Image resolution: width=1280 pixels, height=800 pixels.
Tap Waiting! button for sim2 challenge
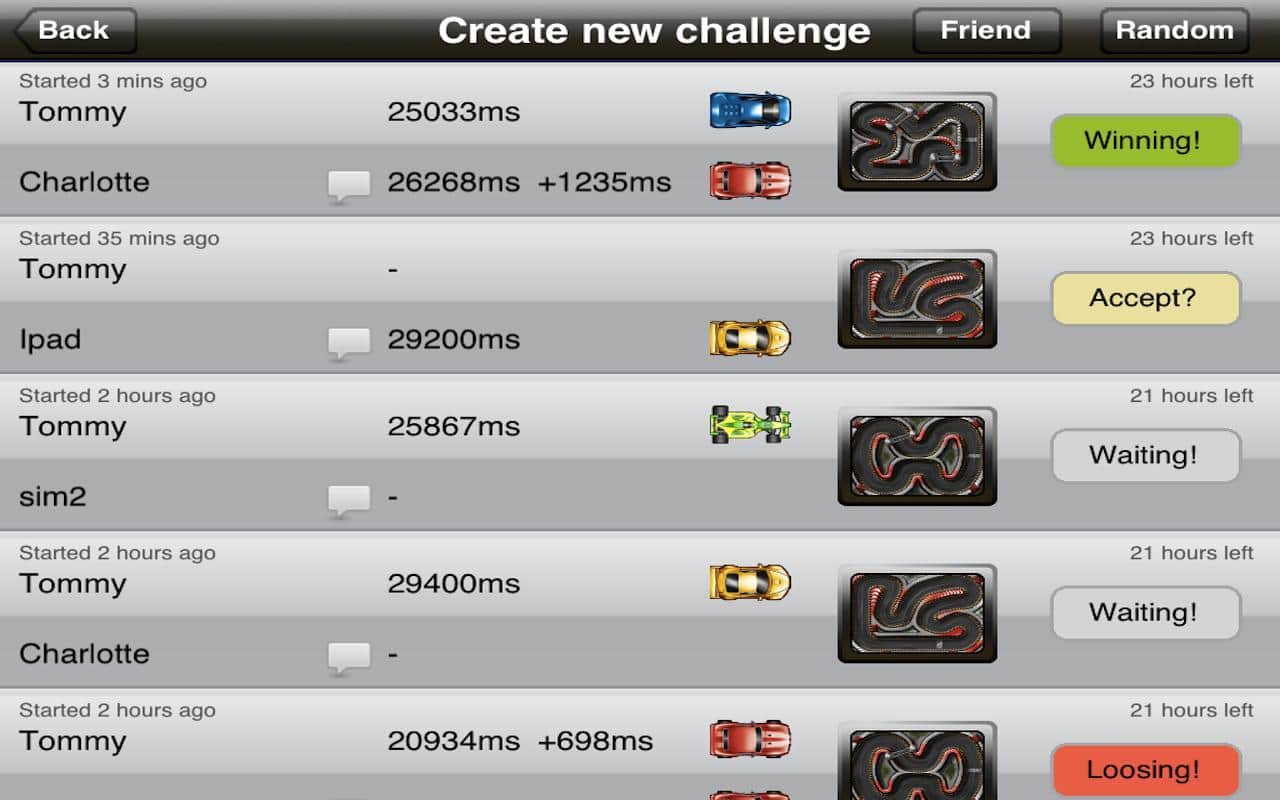(x=1145, y=455)
